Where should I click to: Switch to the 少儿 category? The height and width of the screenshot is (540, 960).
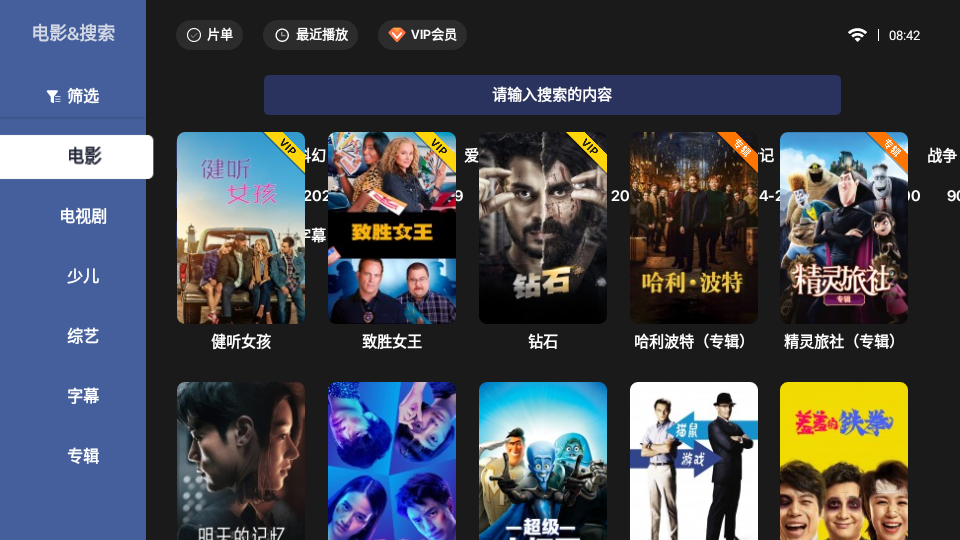pyautogui.click(x=83, y=277)
